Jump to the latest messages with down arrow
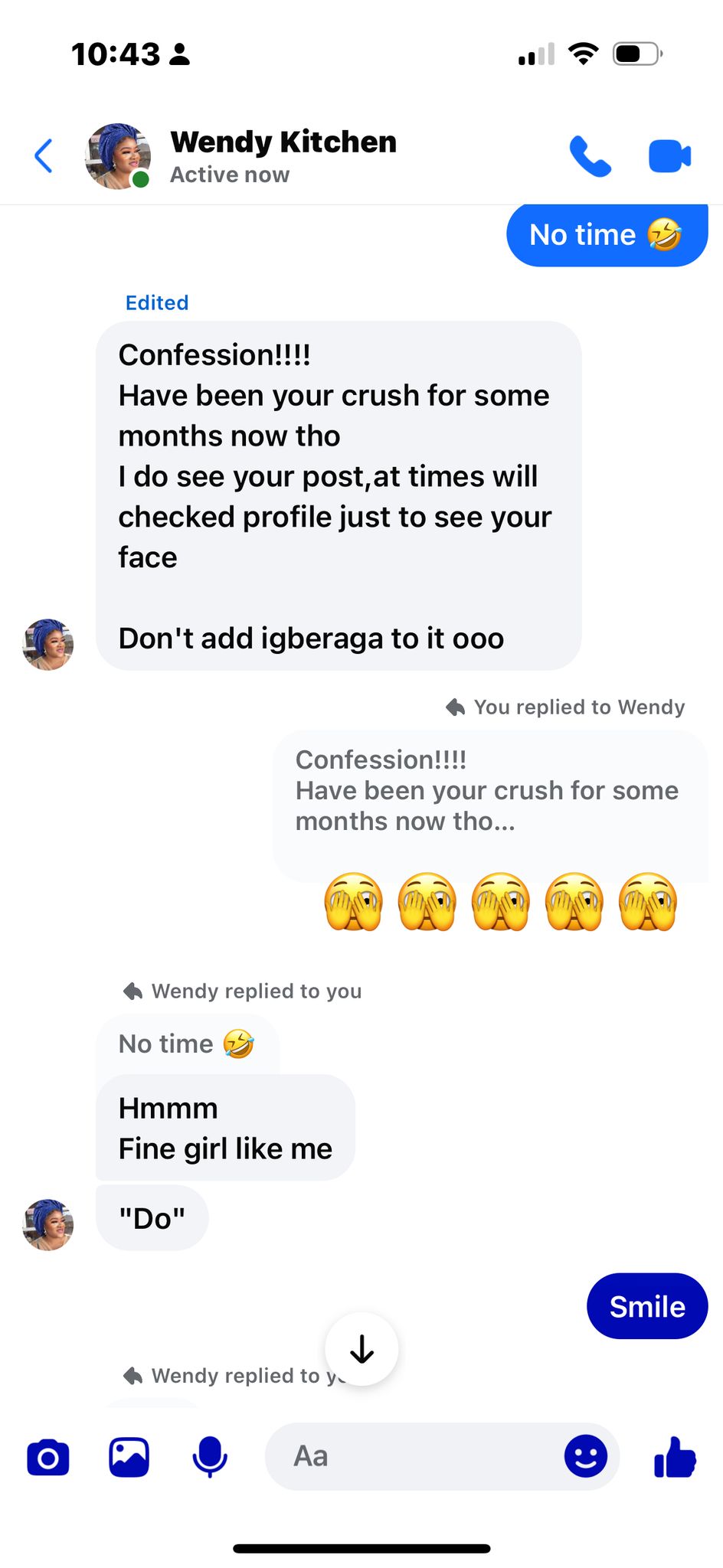Screen dimensions: 723x1568 [361, 1349]
